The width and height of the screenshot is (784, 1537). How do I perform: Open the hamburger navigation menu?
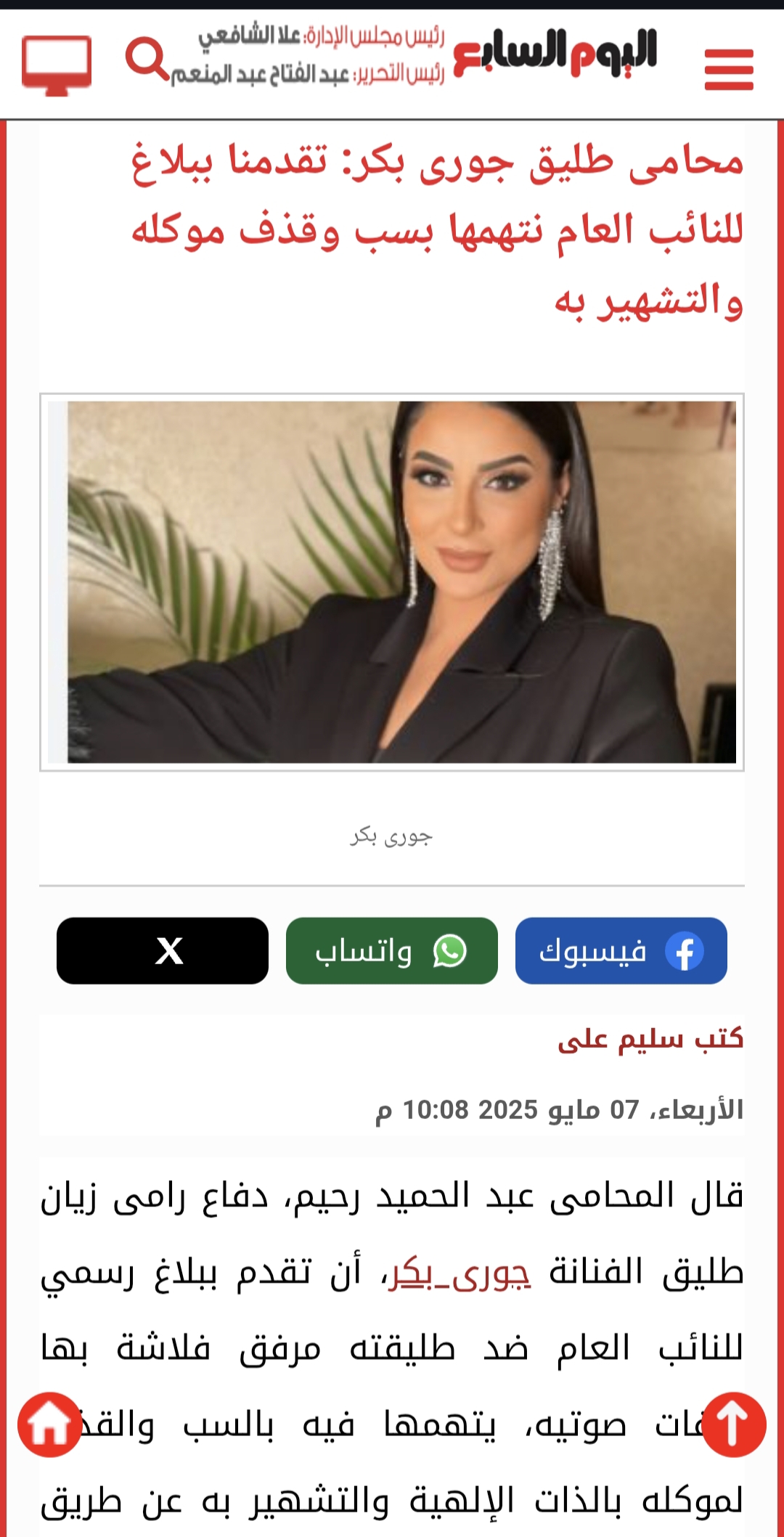pos(729,69)
